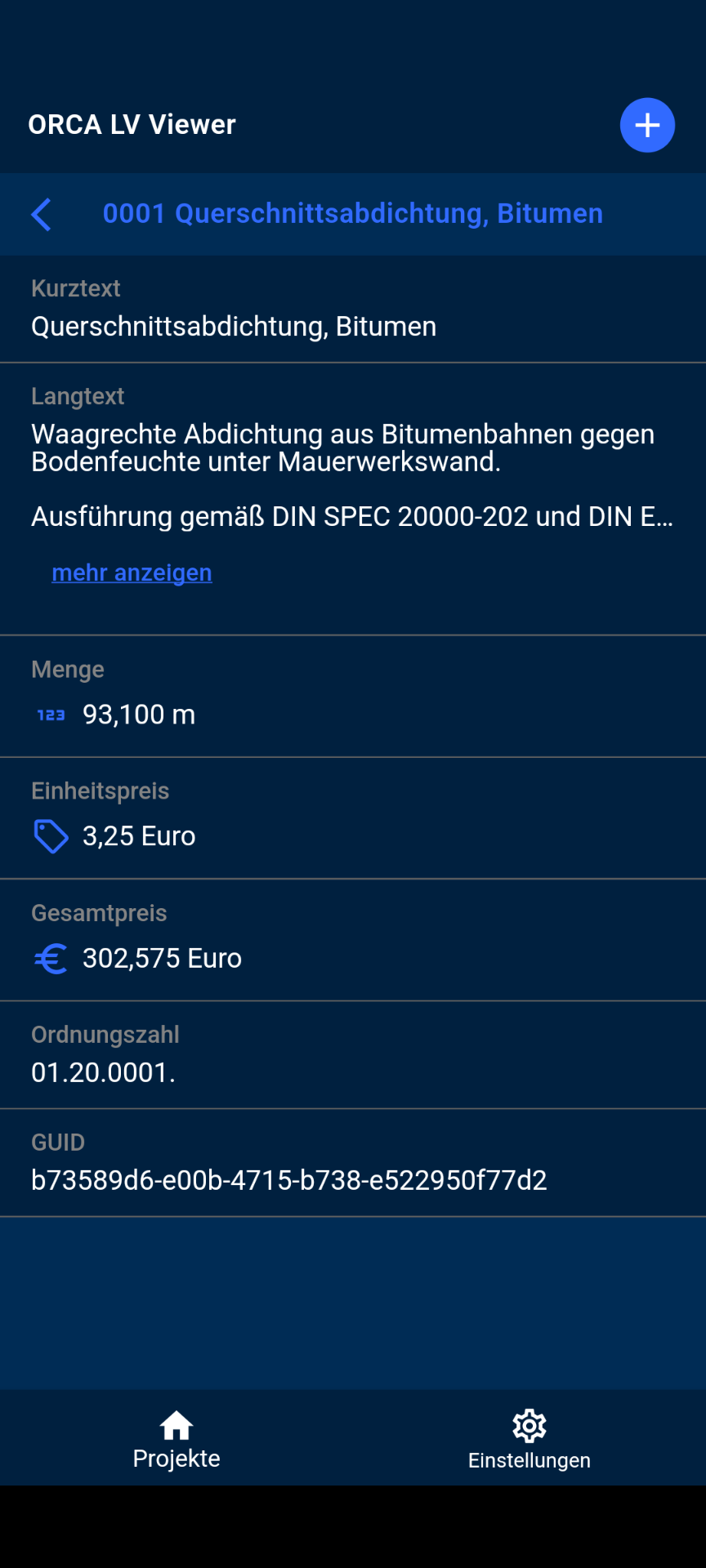This screenshot has width=706, height=1568.
Task: Tap the plus icon to add new item
Action: point(646,125)
